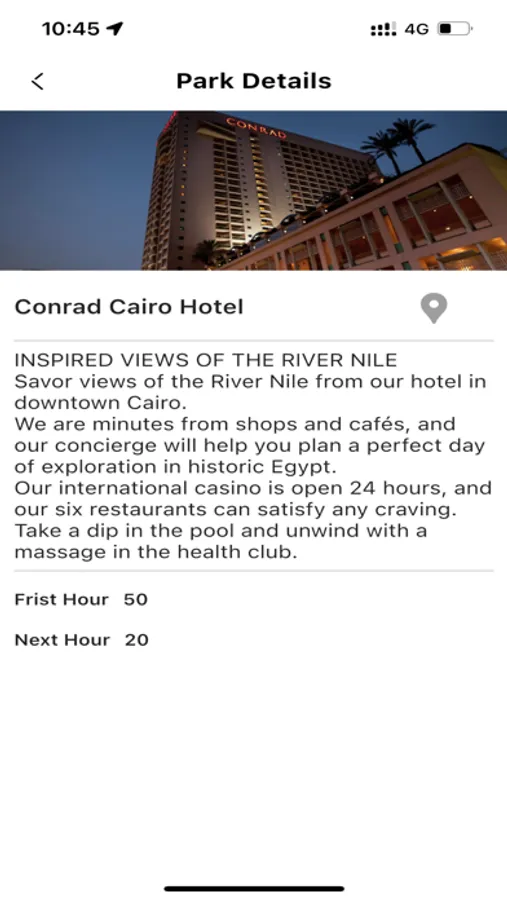Open the map location pin for Conrad Cairo Hotel
This screenshot has height=900, width=507.
434,308
